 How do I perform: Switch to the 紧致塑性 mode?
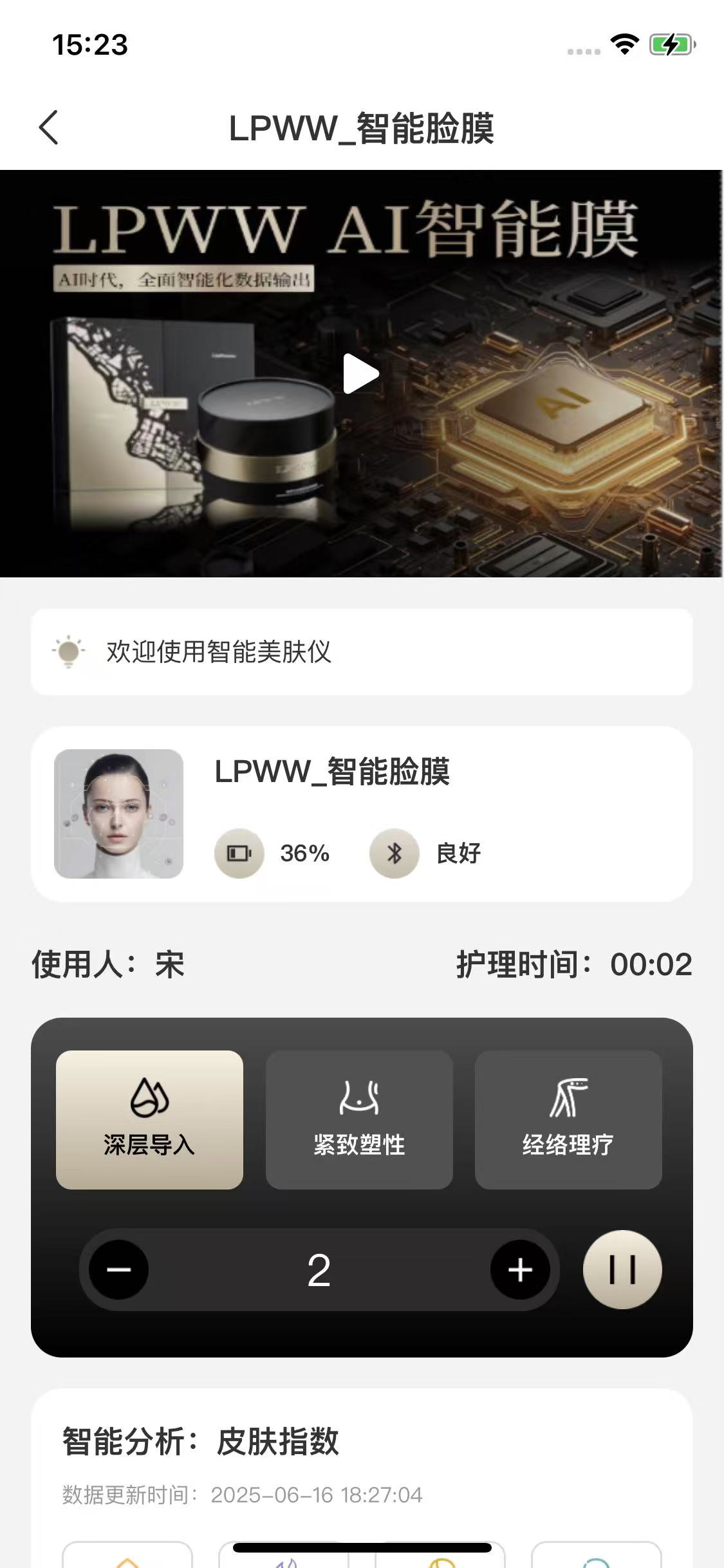tap(359, 1119)
